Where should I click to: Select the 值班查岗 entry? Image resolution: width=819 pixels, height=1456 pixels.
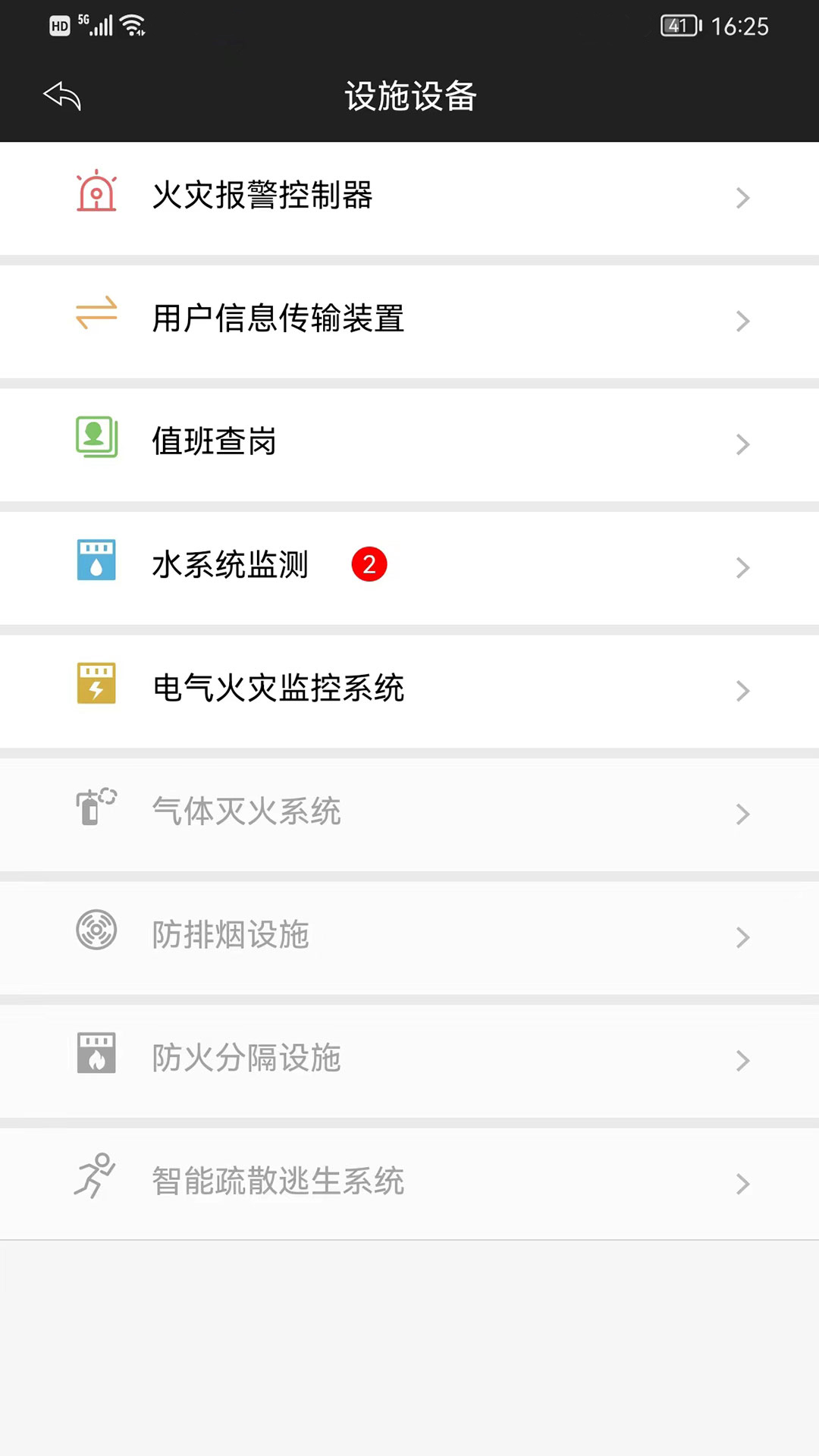pos(409,443)
